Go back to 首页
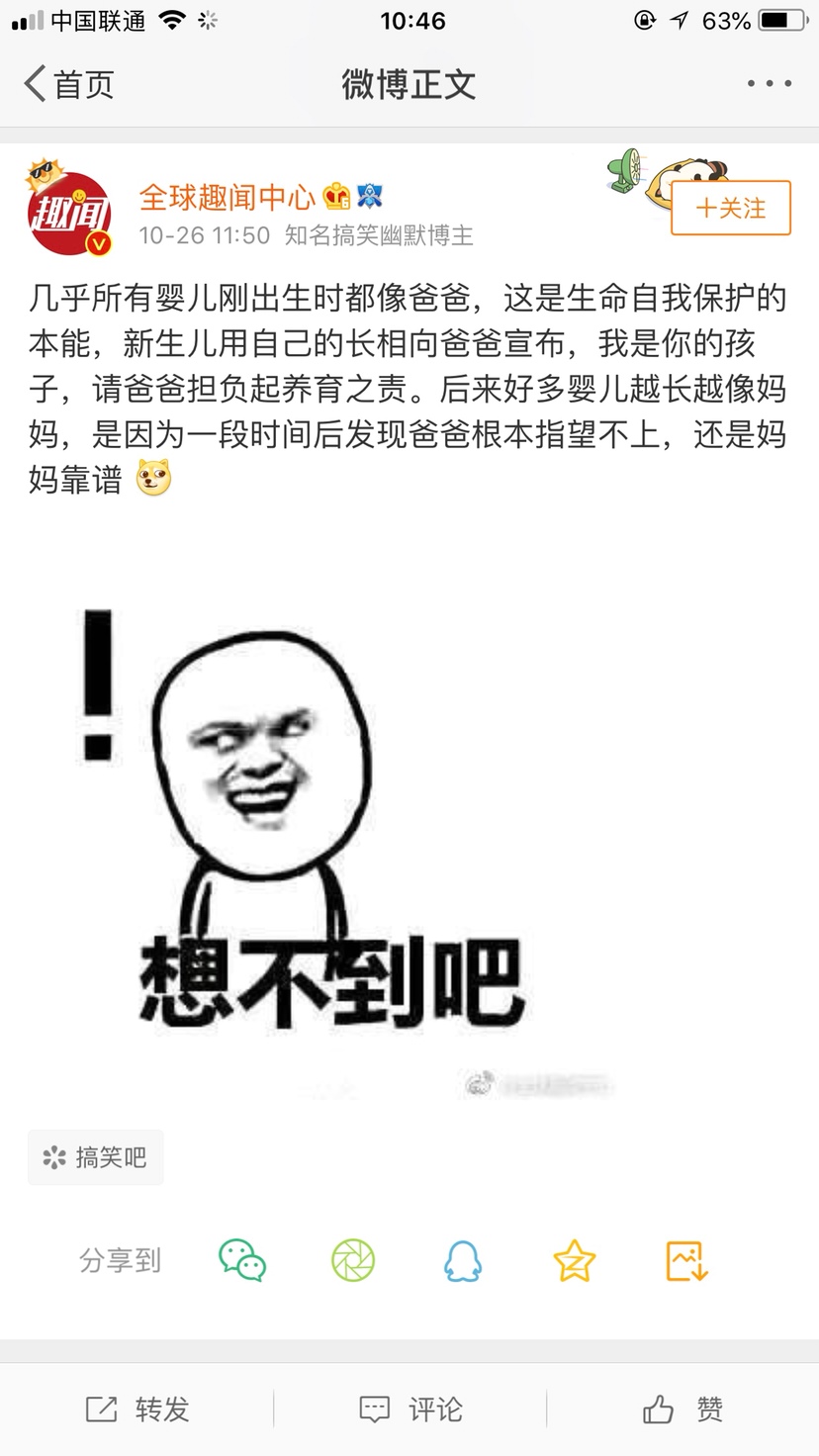This screenshot has height=1456, width=819. tap(69, 84)
